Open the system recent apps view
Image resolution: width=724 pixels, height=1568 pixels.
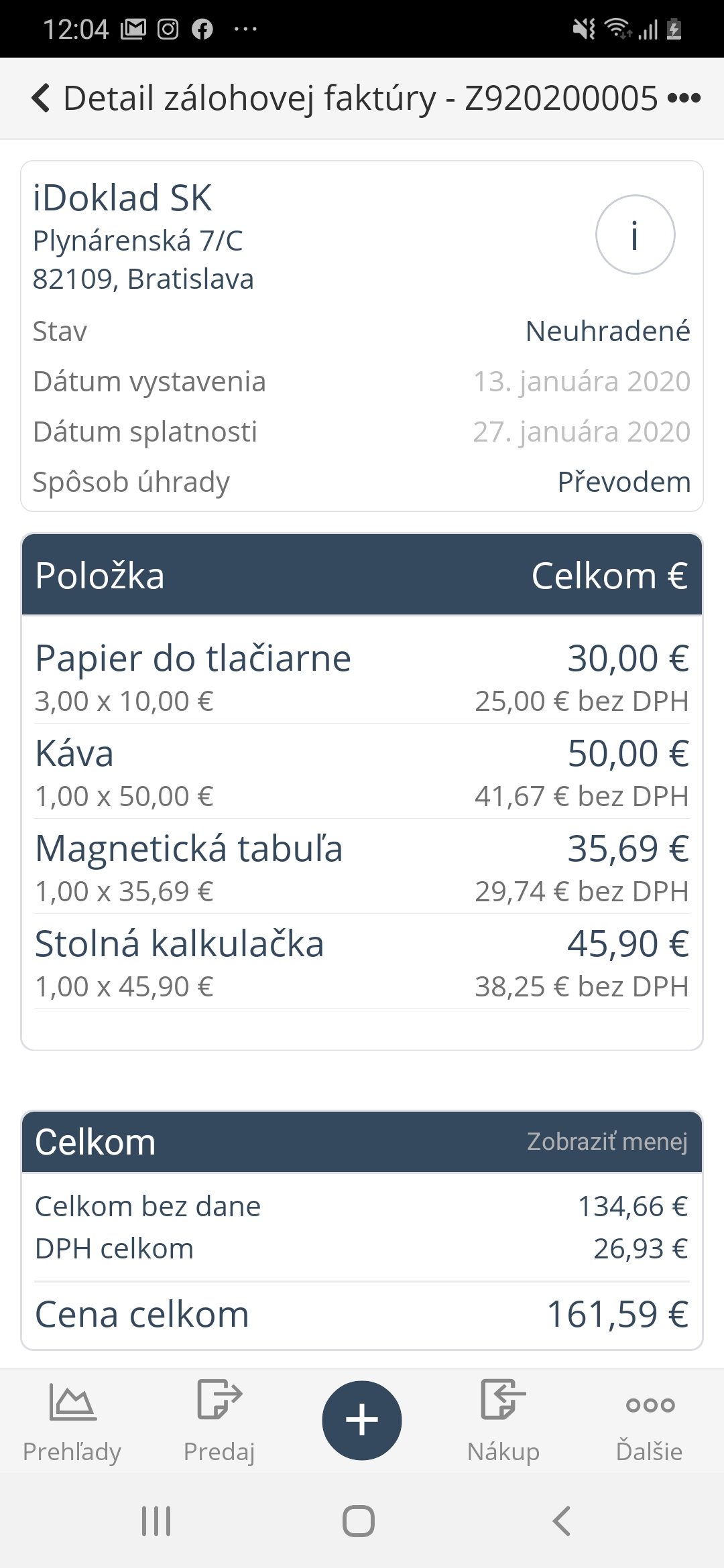click(156, 1520)
